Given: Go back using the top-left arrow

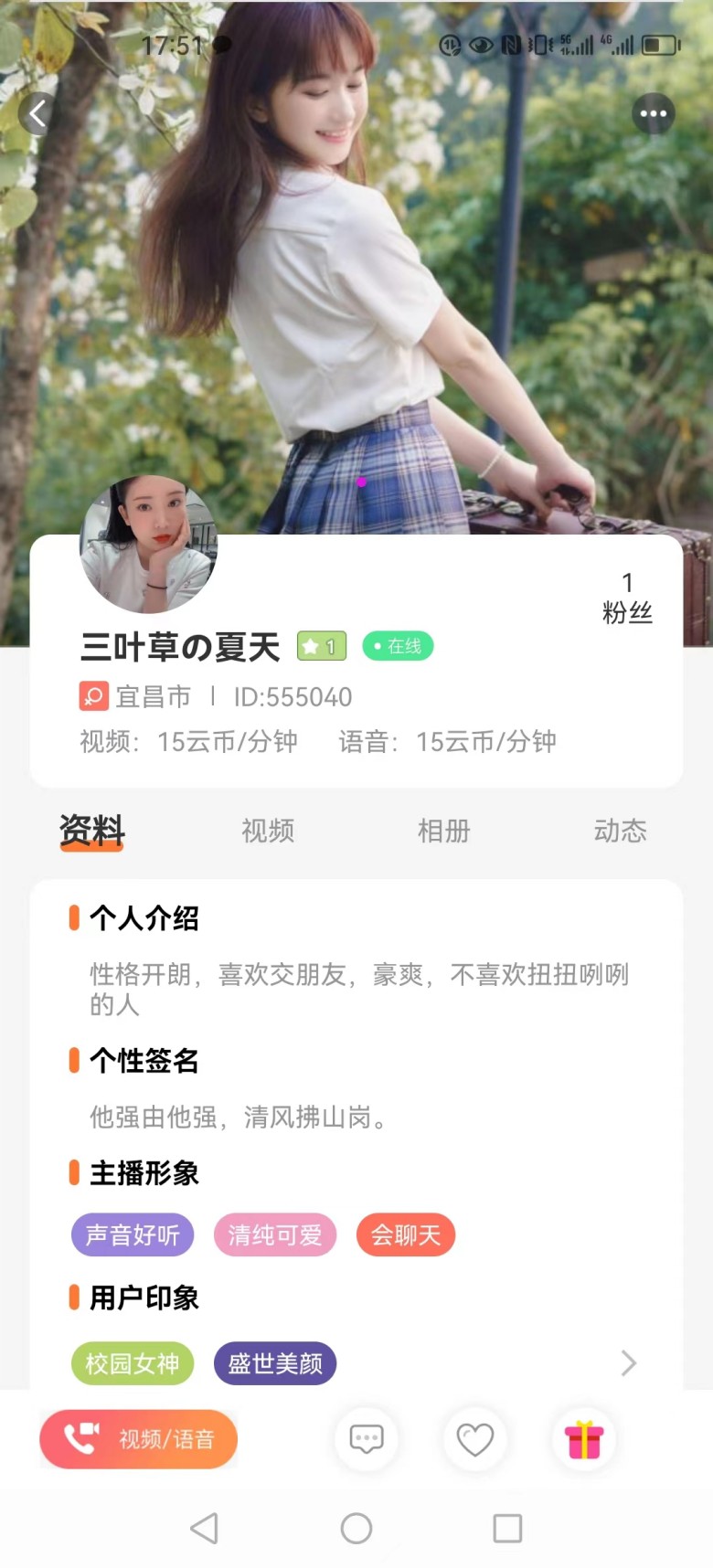Looking at the screenshot, I should pos(37,114).
